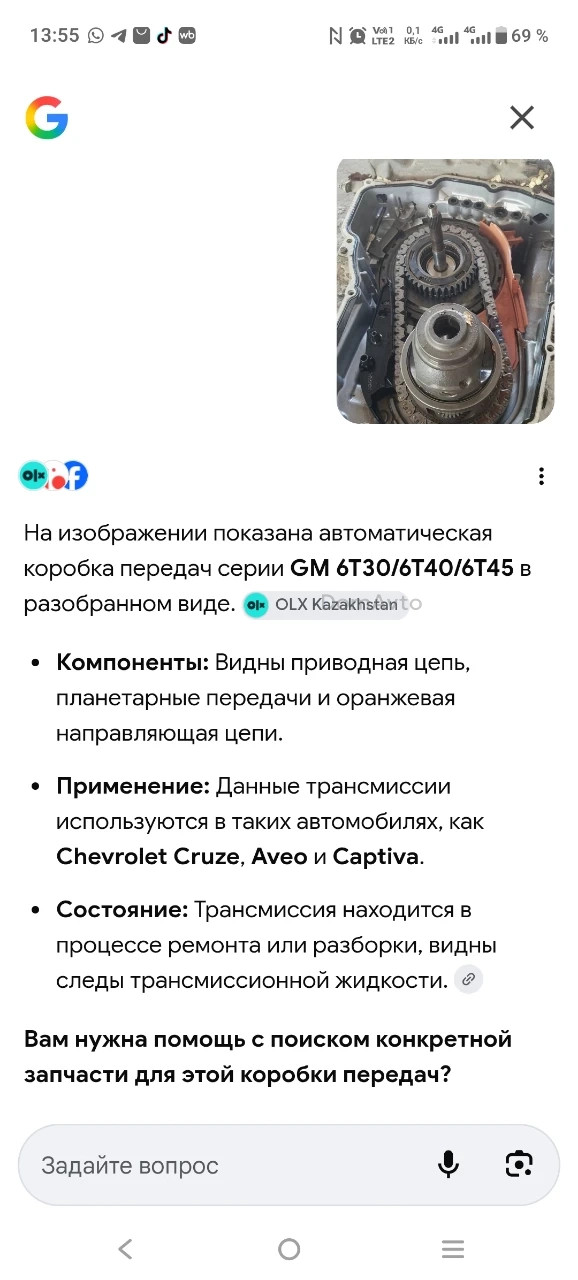Open the link icon after transmission fluid text
578x1280 pixels.
tap(468, 980)
